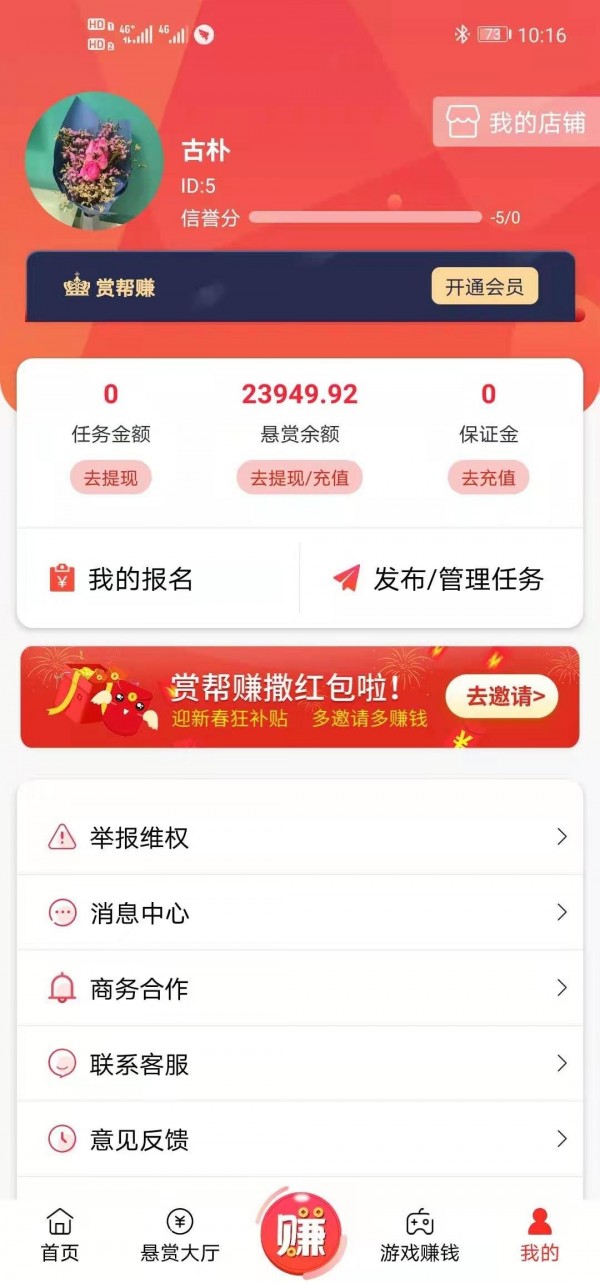Tap the 开通会员 button
The image size is (600, 1283).
(484, 287)
